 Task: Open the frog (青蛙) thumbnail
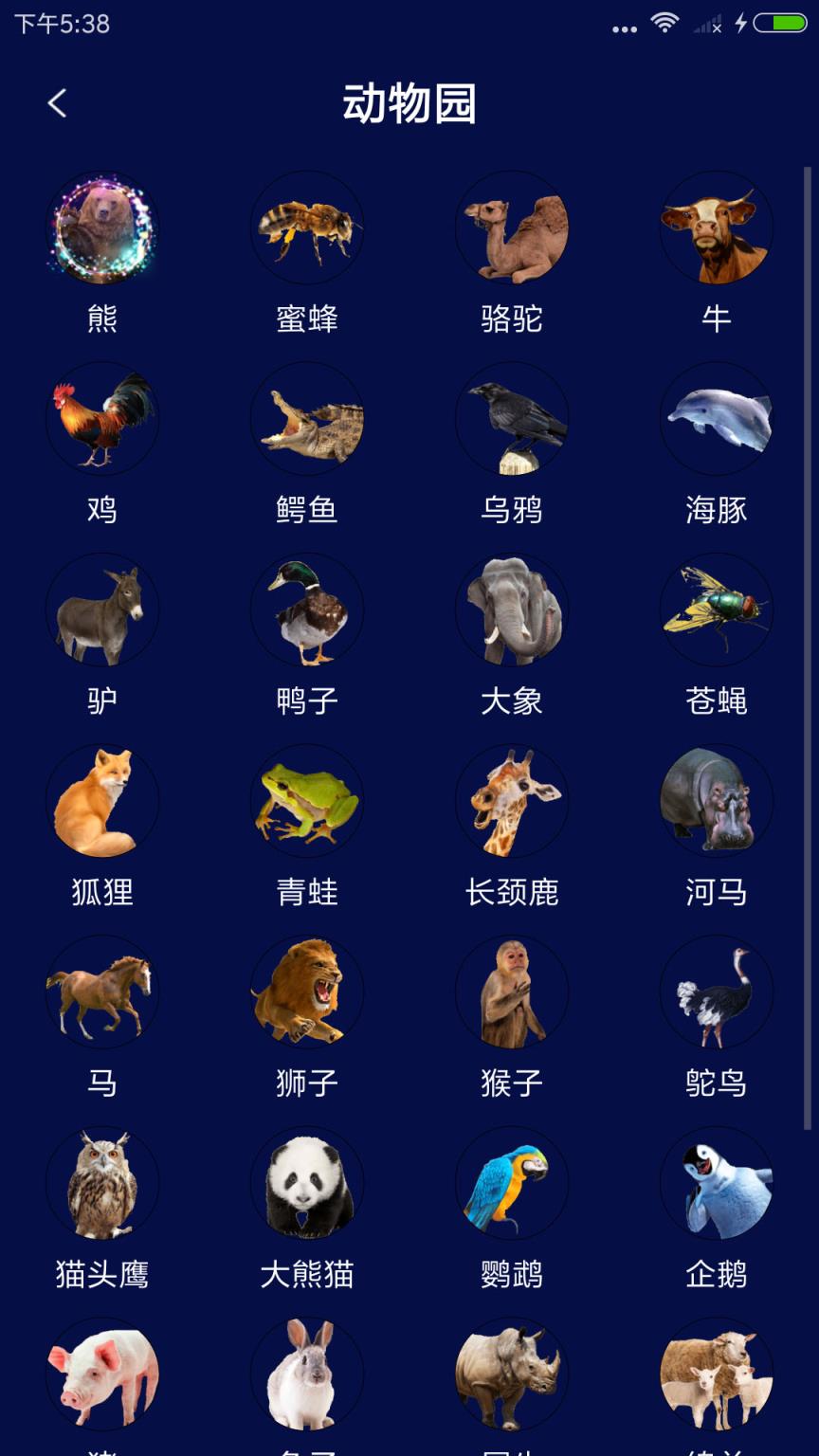pos(307,801)
